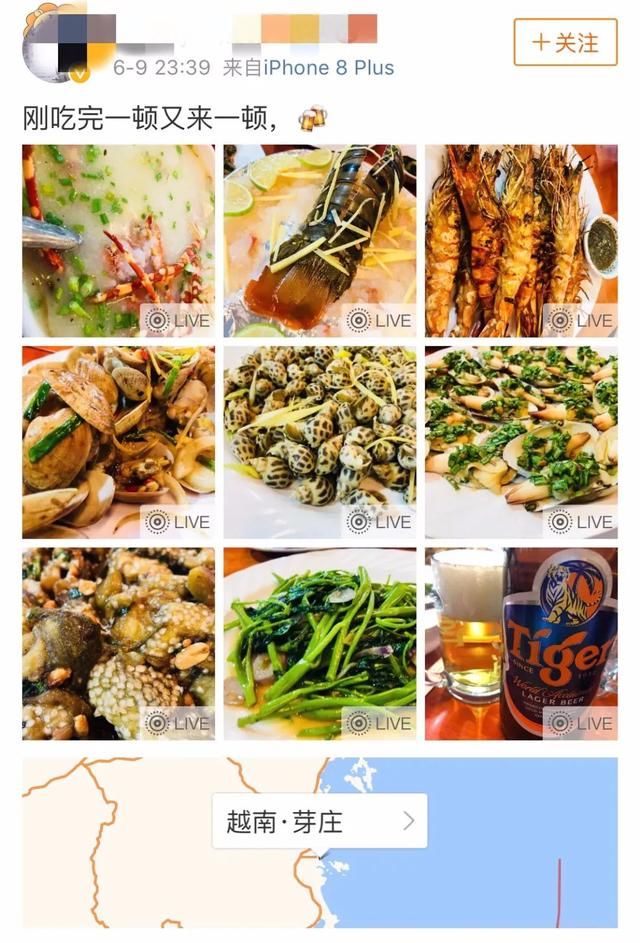View the razor clams with scallions photo
Screen dimensions: 640x943
point(521,442)
